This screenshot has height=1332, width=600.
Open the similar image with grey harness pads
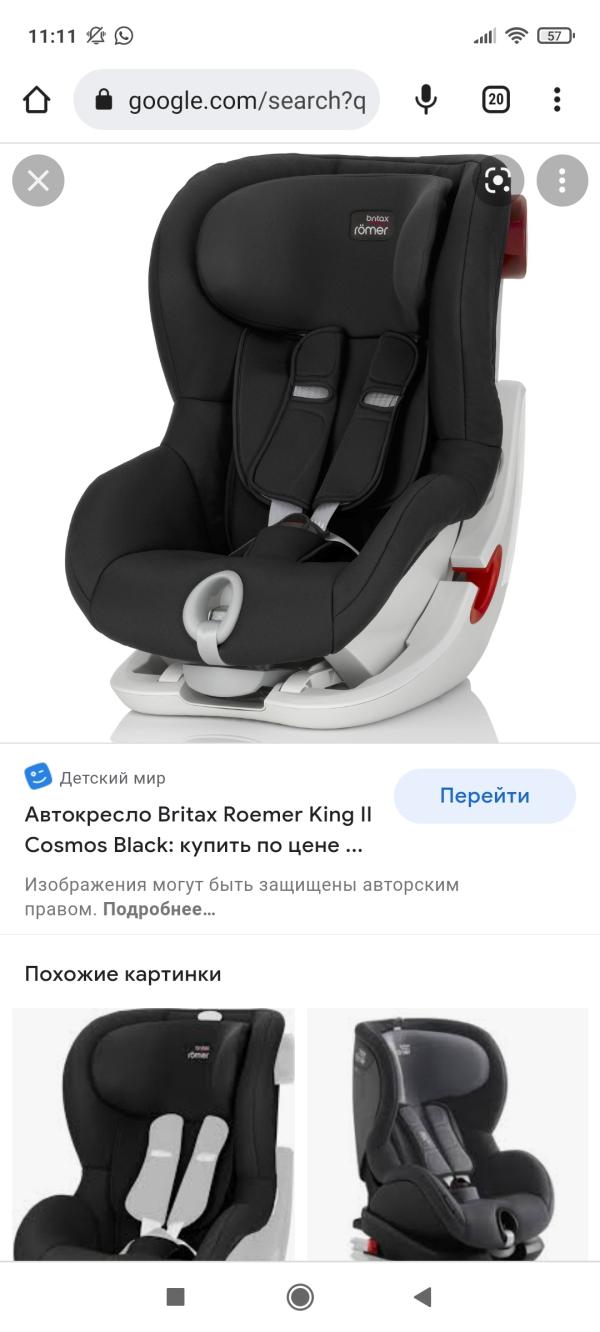click(153, 1133)
